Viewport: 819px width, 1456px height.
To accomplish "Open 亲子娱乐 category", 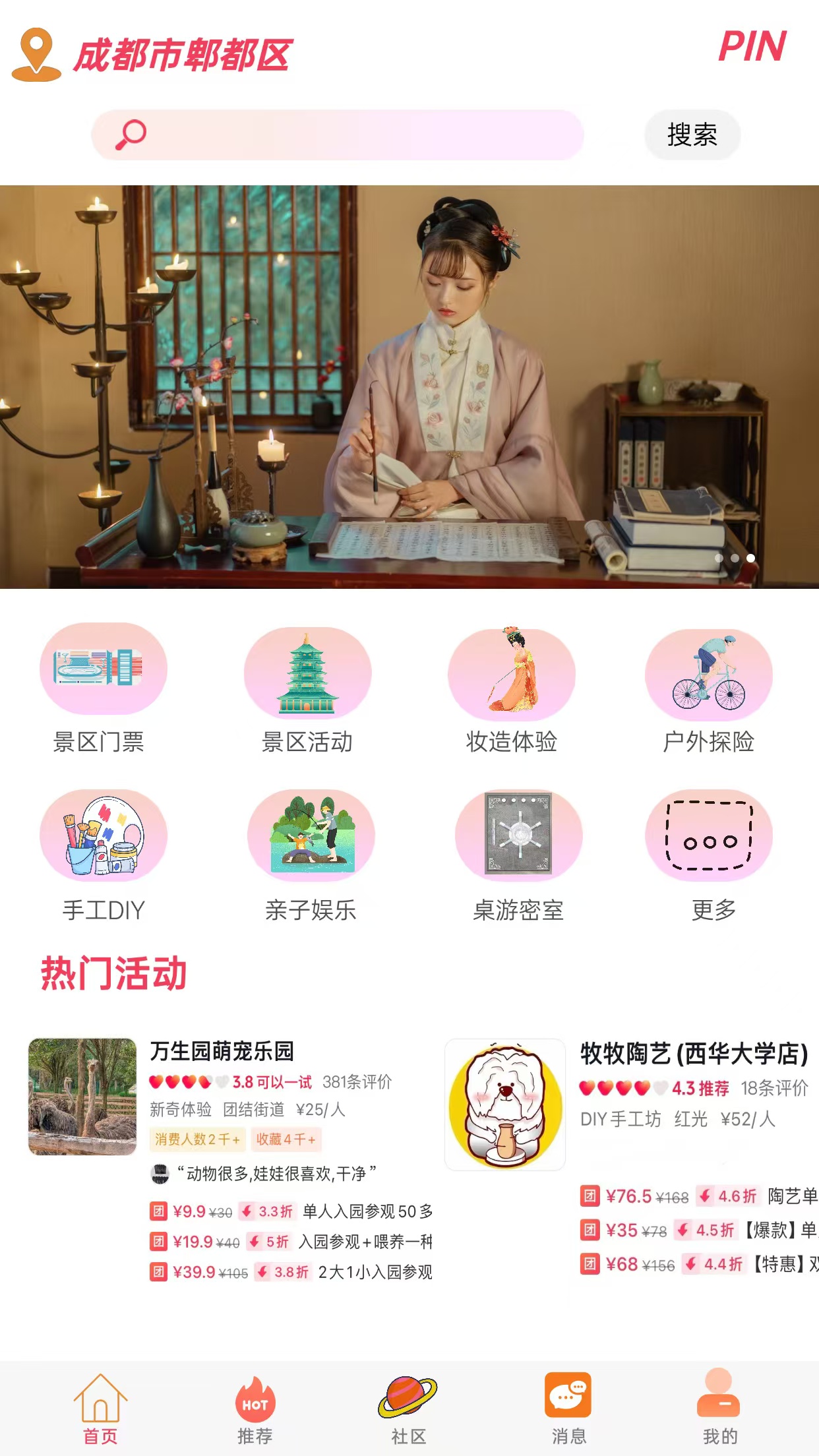I will 311,856.
